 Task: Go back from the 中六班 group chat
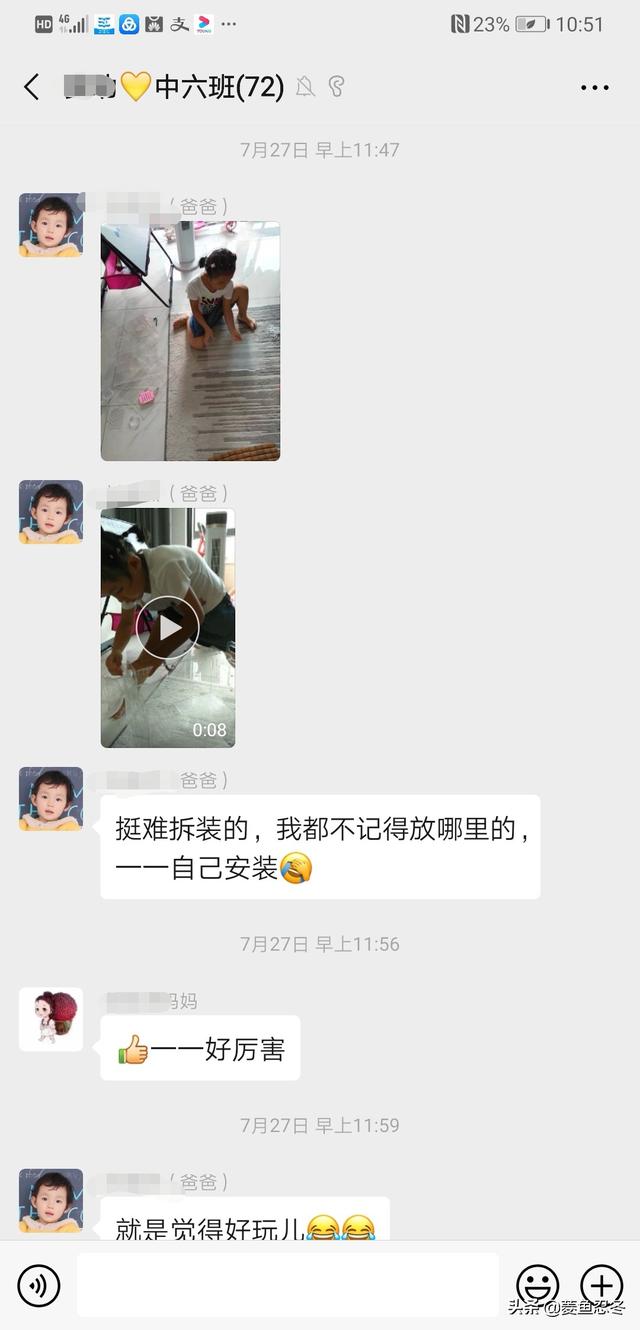point(32,87)
